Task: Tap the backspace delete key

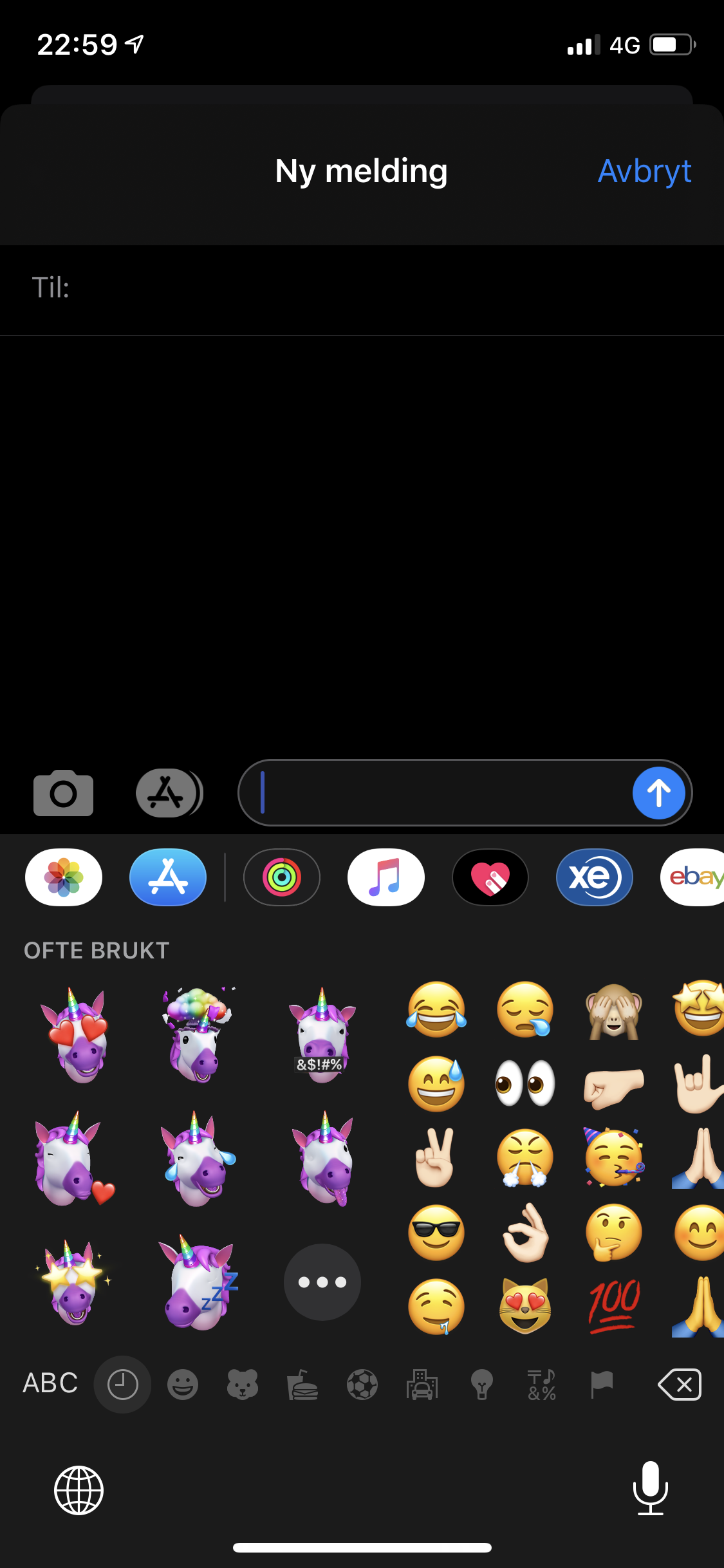Action: coord(680,1384)
